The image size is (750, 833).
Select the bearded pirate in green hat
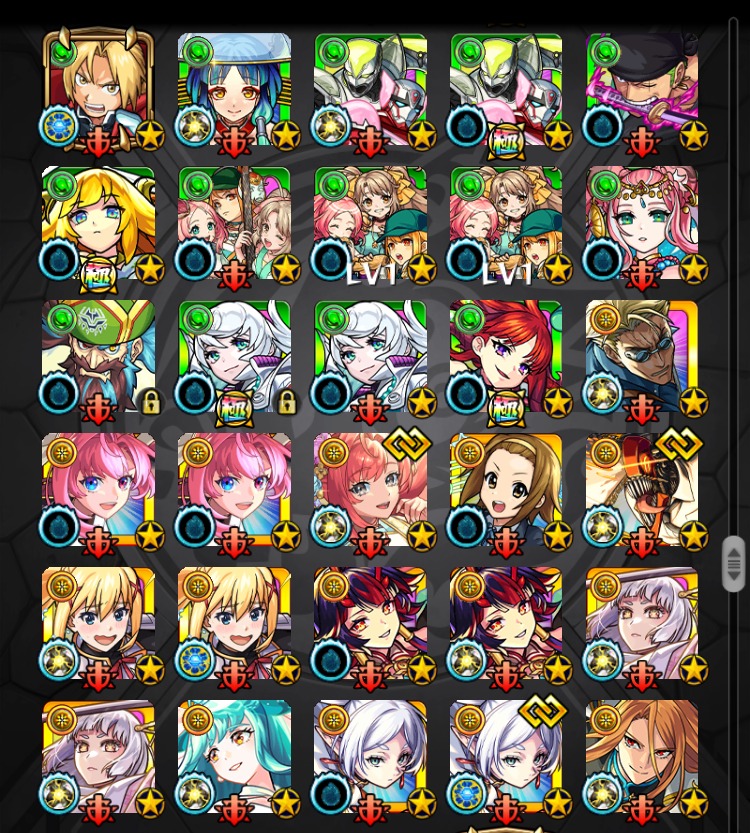(x=99, y=358)
